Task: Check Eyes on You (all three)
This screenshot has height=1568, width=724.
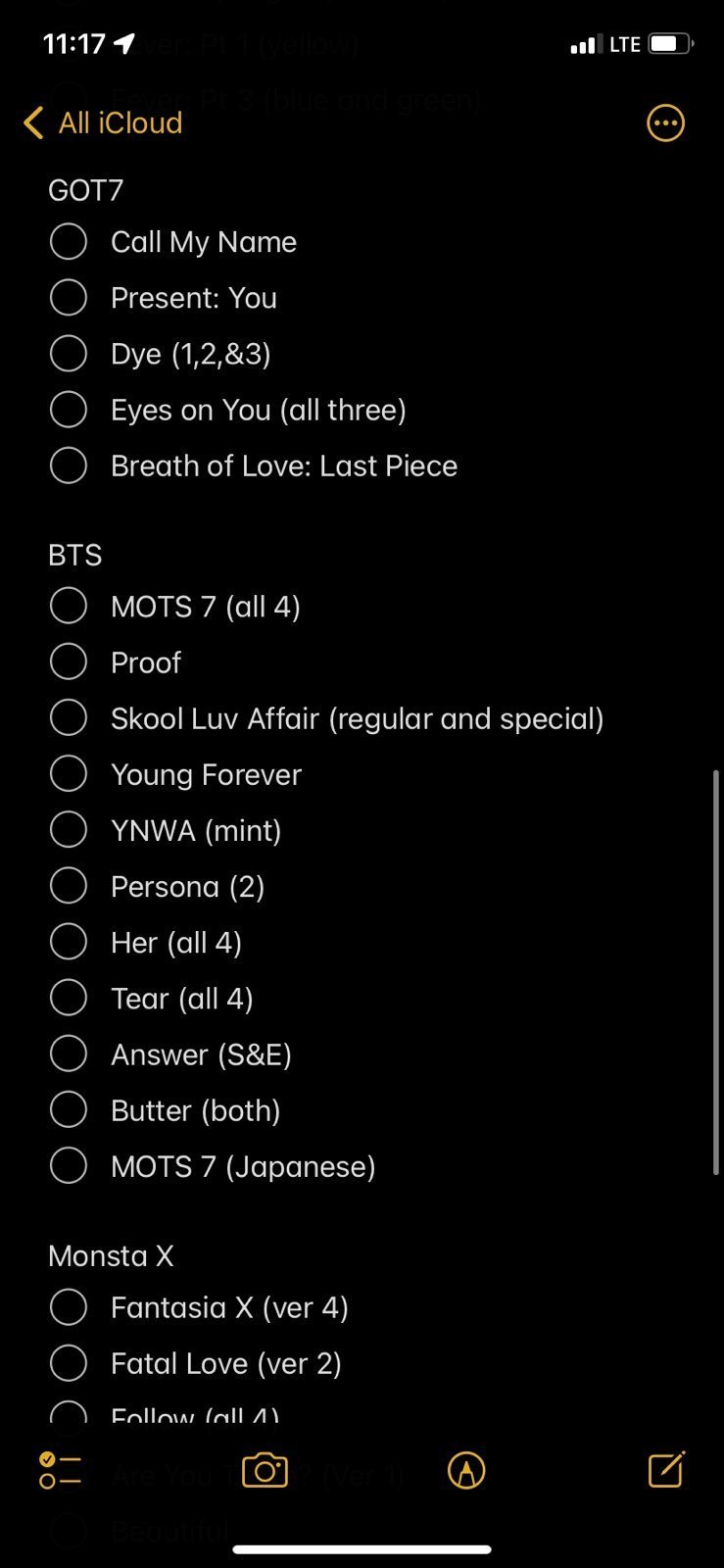Action: tap(69, 410)
